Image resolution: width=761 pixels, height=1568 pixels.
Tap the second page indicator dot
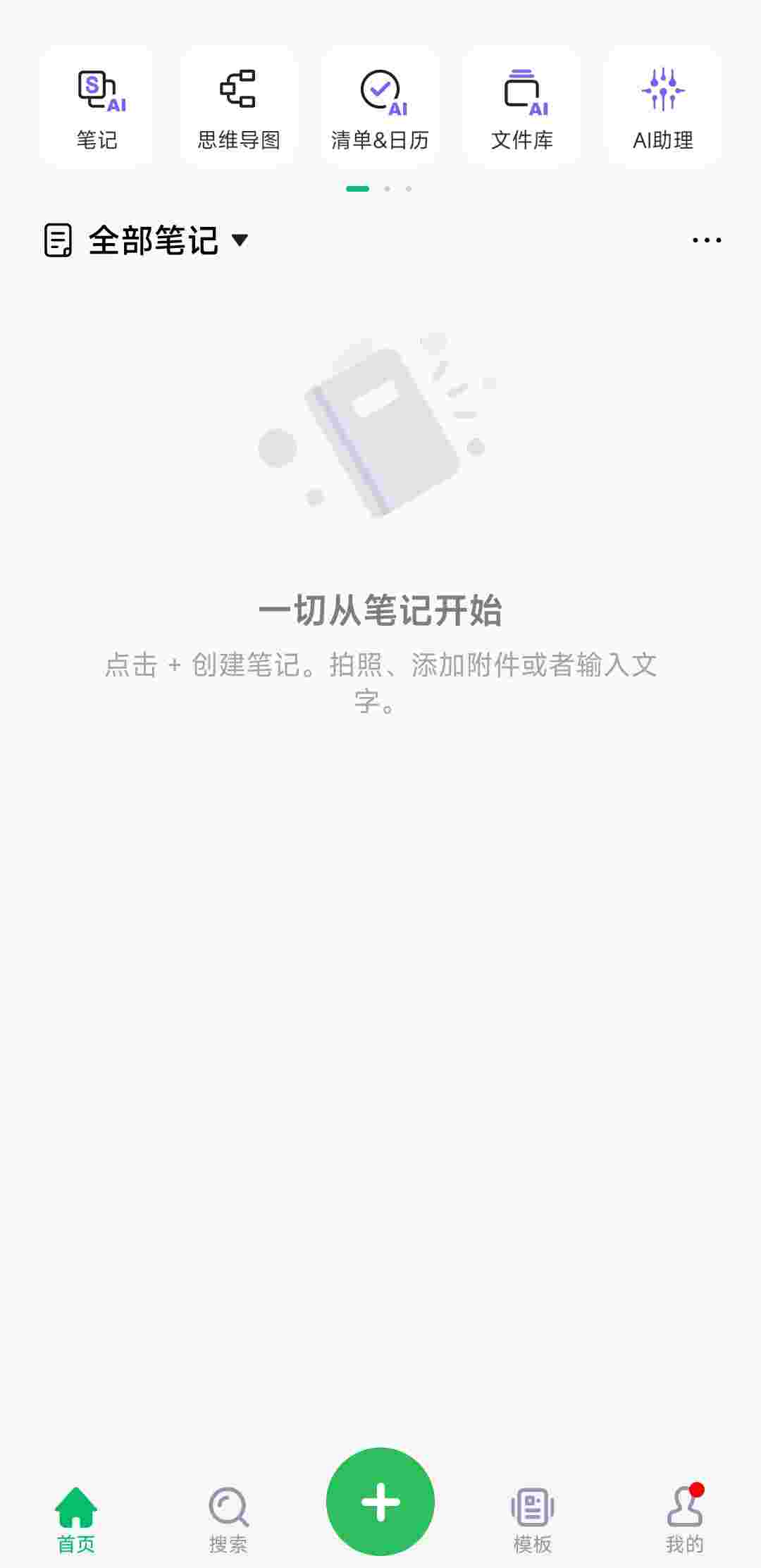(387, 189)
